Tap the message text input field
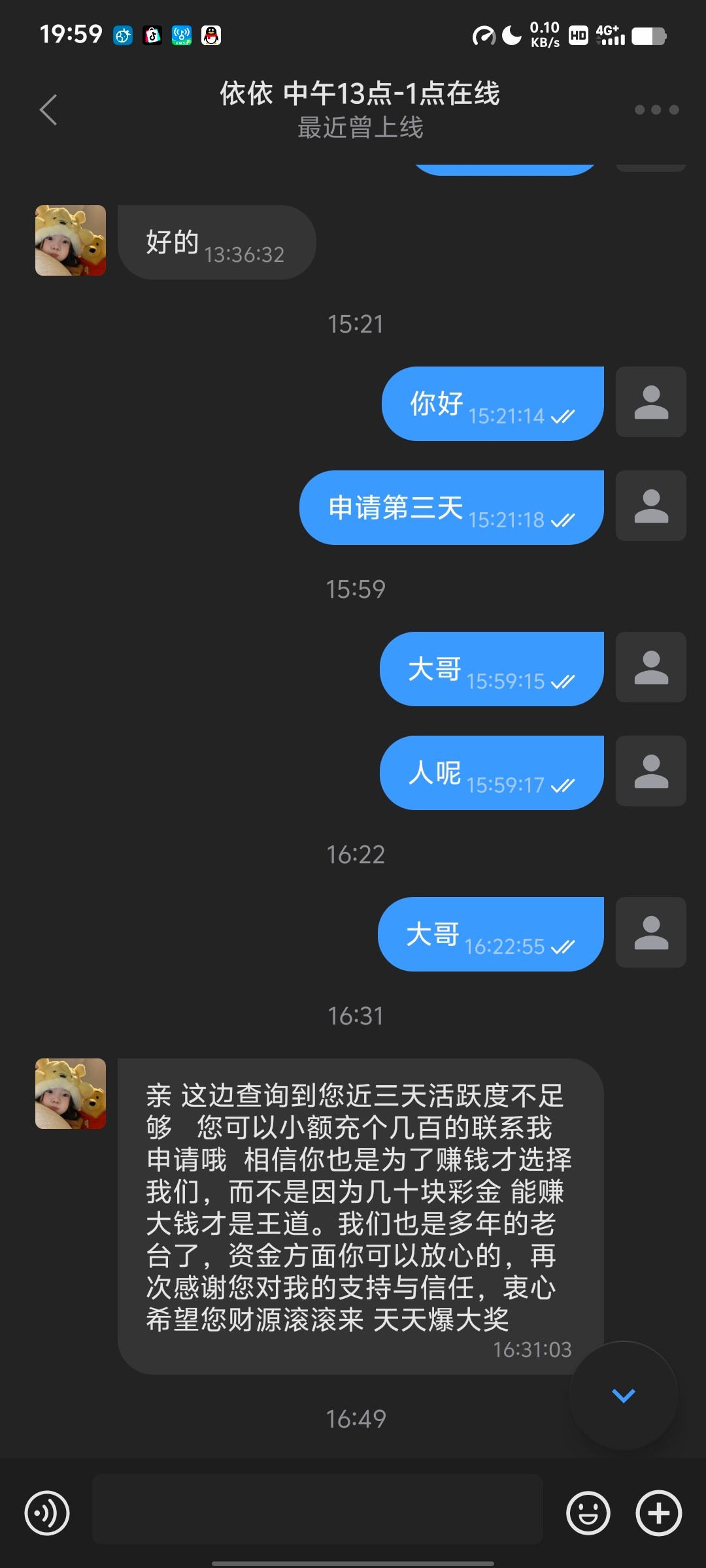The height and width of the screenshot is (1568, 706). pos(318,1509)
